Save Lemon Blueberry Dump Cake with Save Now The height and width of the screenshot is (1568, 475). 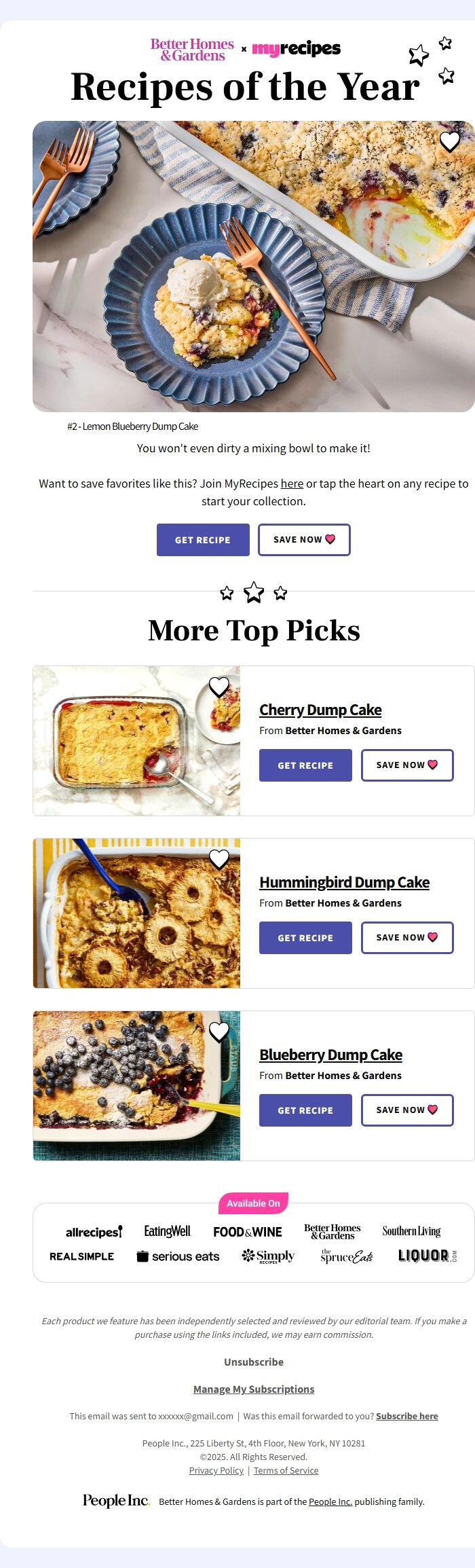click(304, 540)
